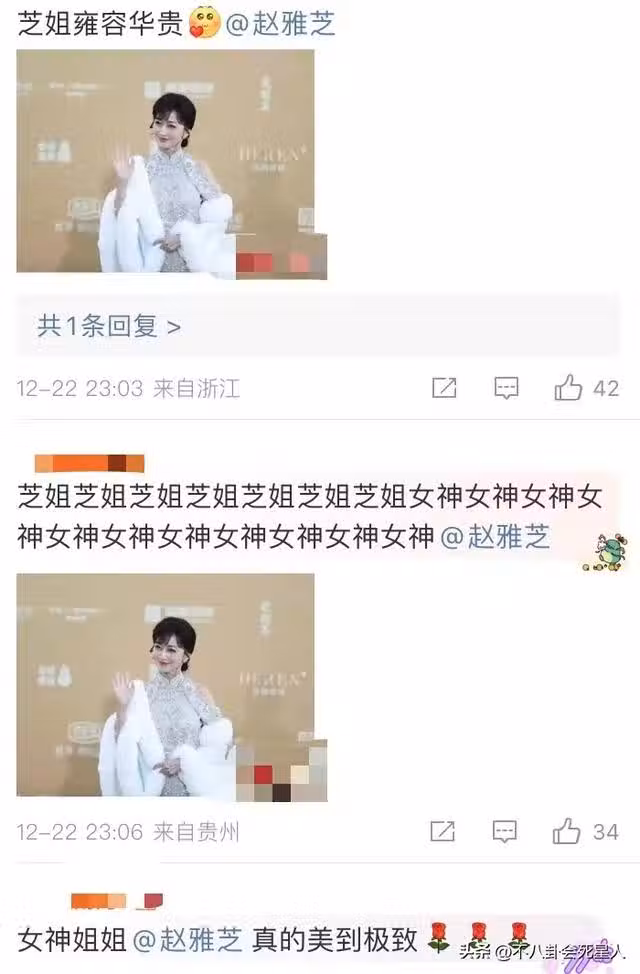Share the comment posted at 12-22 23:06

444,830
